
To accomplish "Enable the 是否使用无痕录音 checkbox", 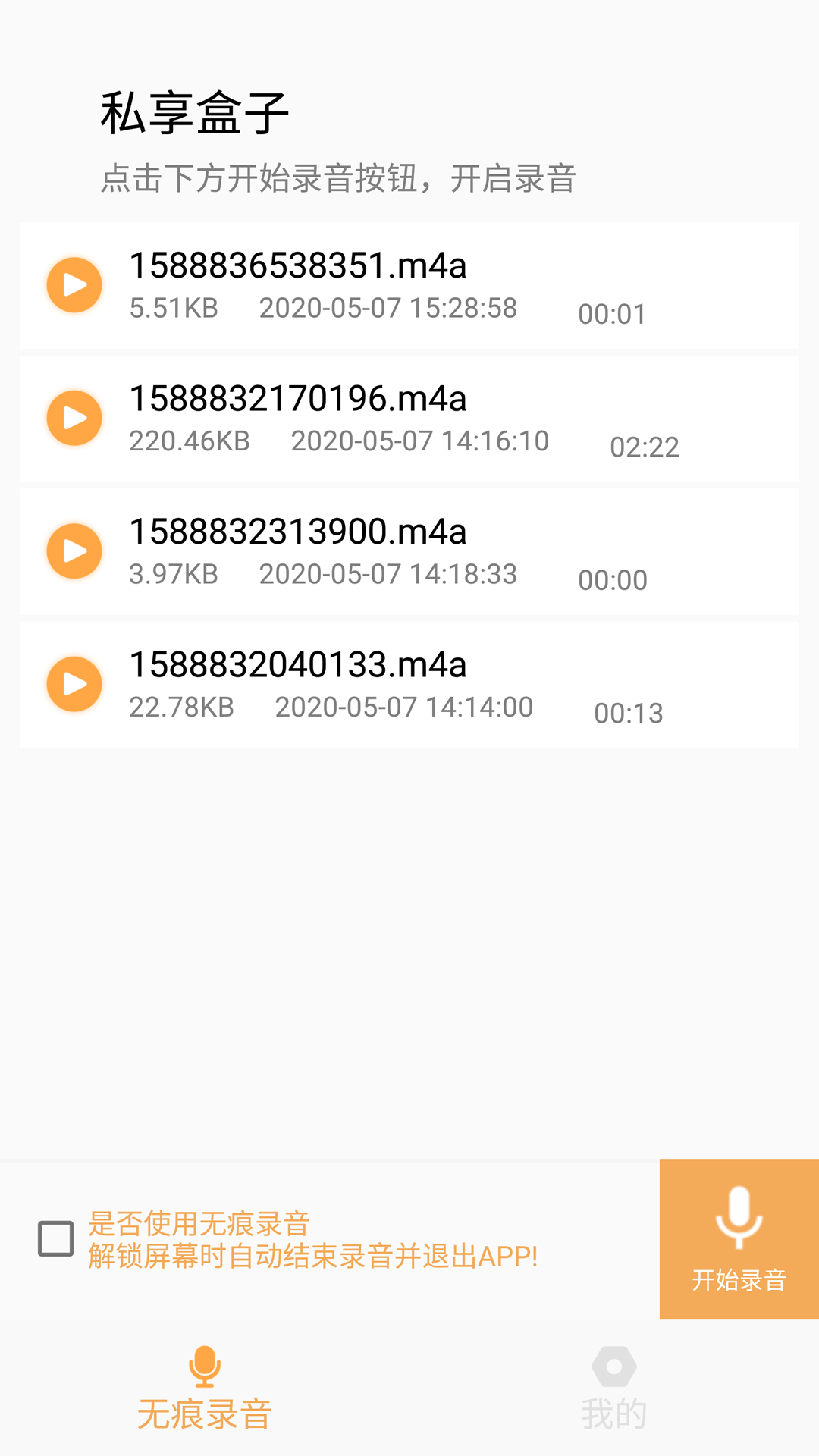I will pos(56,1239).
